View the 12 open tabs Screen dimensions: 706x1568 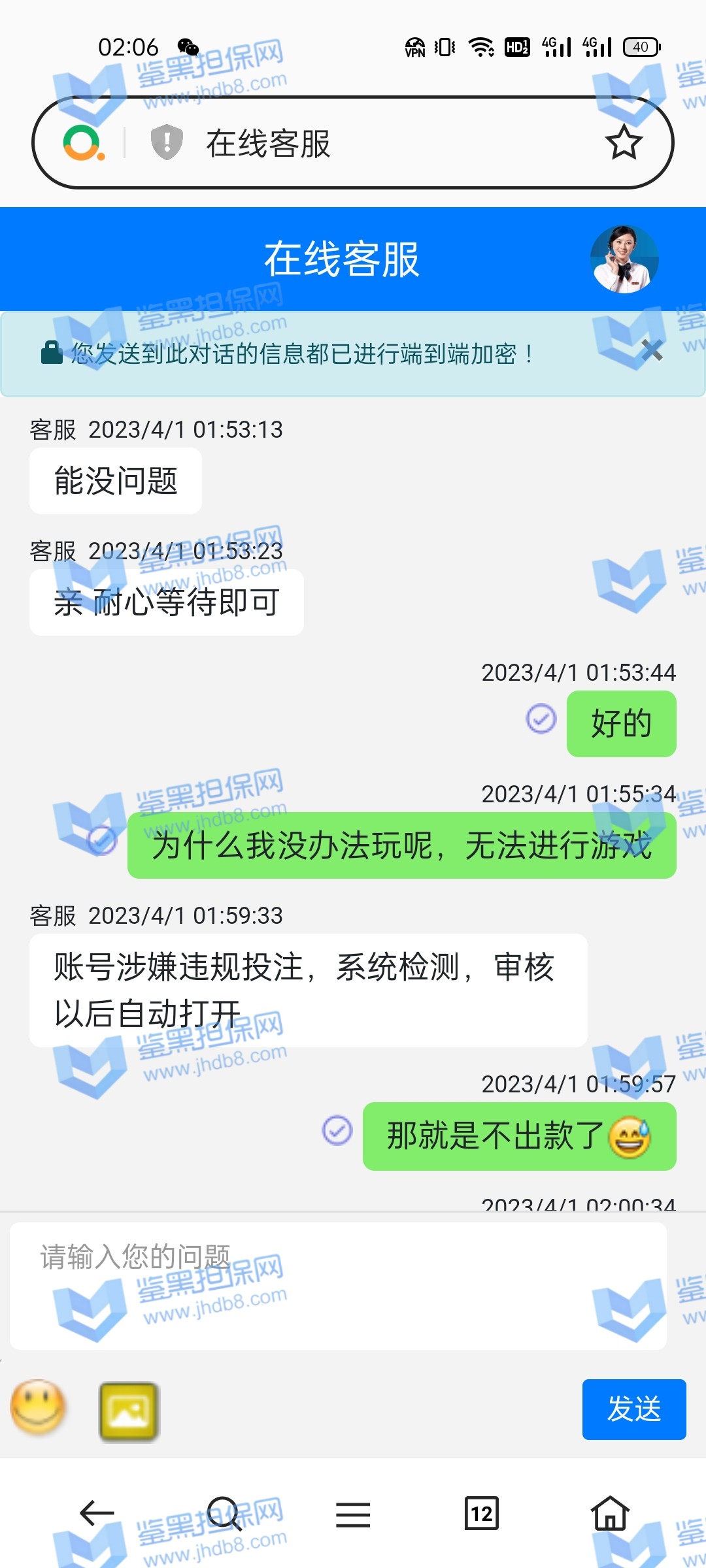point(482,1513)
